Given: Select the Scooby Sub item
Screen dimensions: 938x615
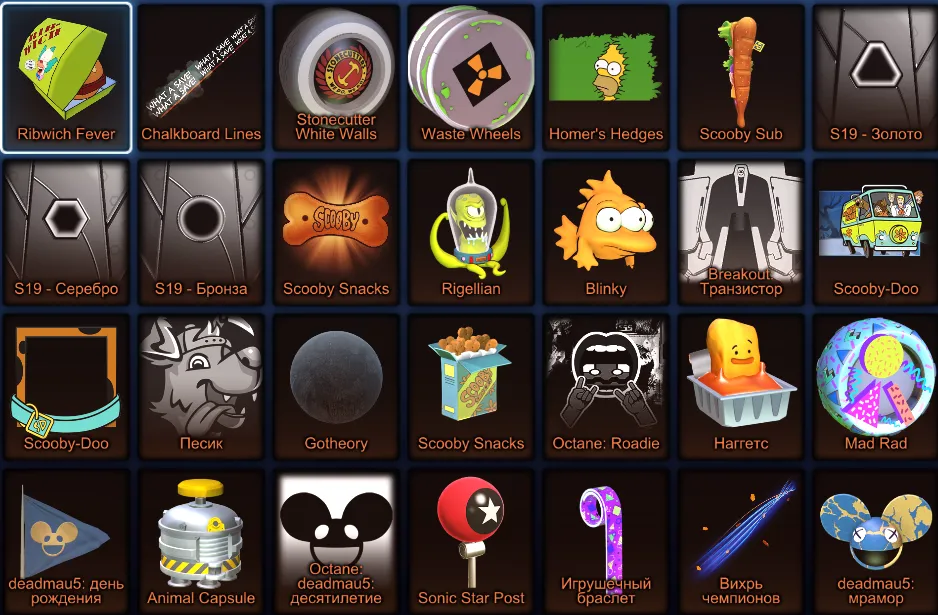Looking at the screenshot, I should coord(741,77).
